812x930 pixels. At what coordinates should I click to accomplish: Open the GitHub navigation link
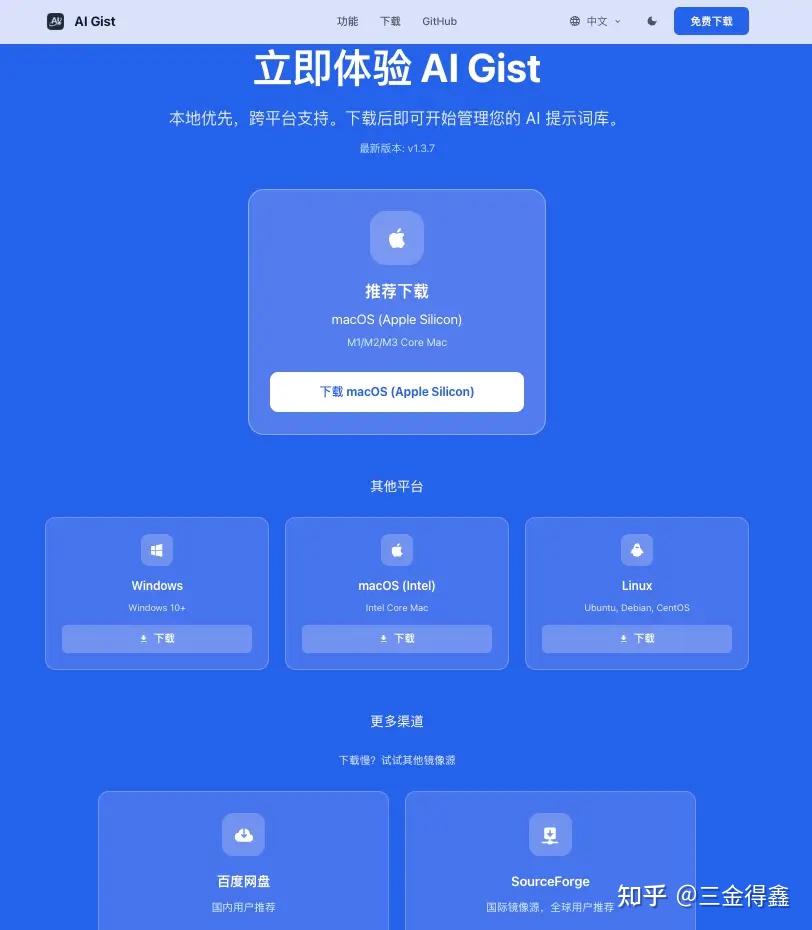(438, 20)
